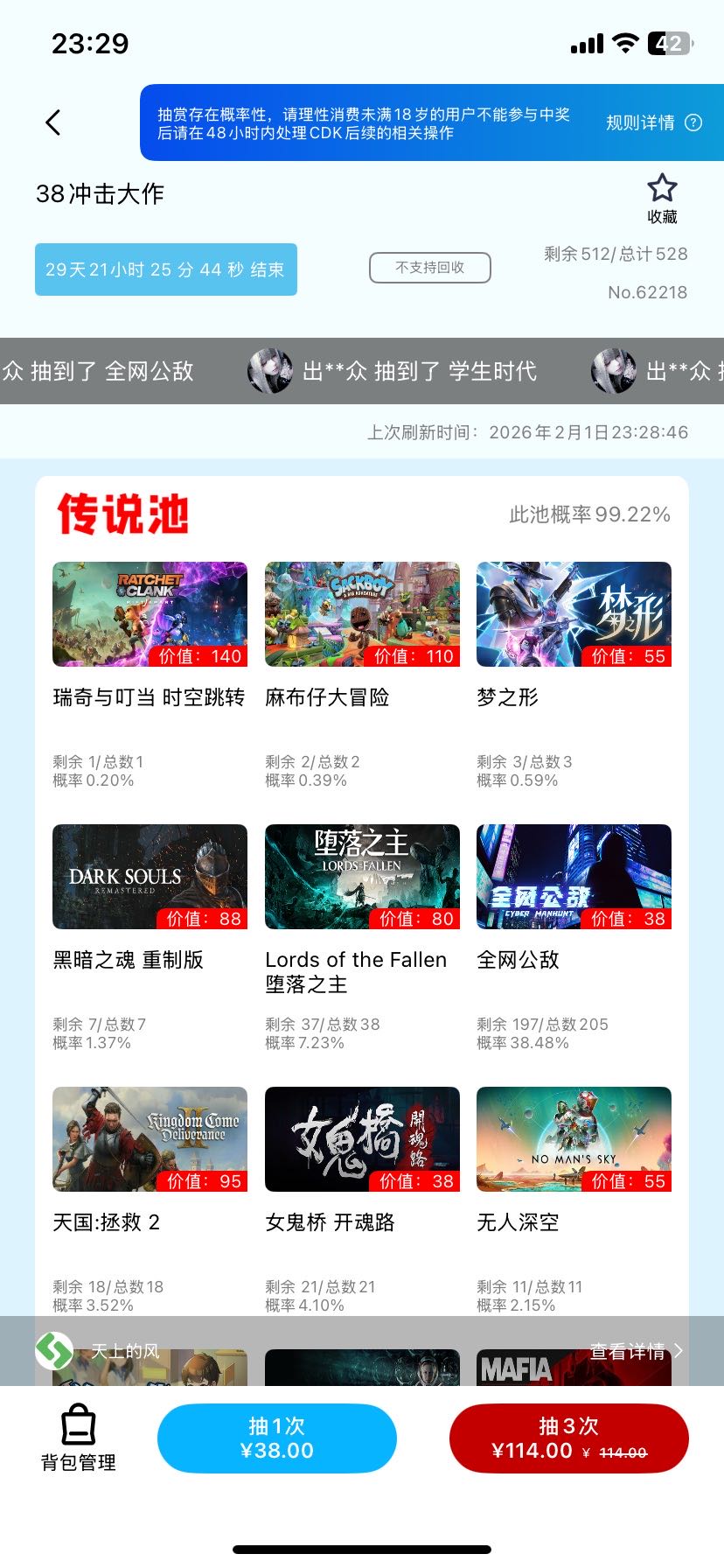
Task: Draw once with 抽1次 ¥38.00
Action: 276,1438
